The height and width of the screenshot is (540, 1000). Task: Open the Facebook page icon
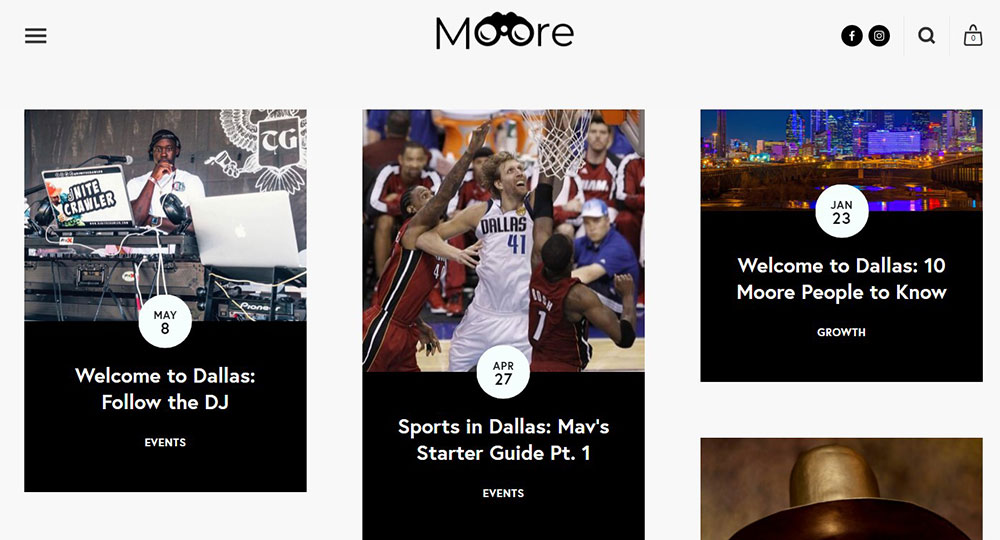tap(852, 36)
